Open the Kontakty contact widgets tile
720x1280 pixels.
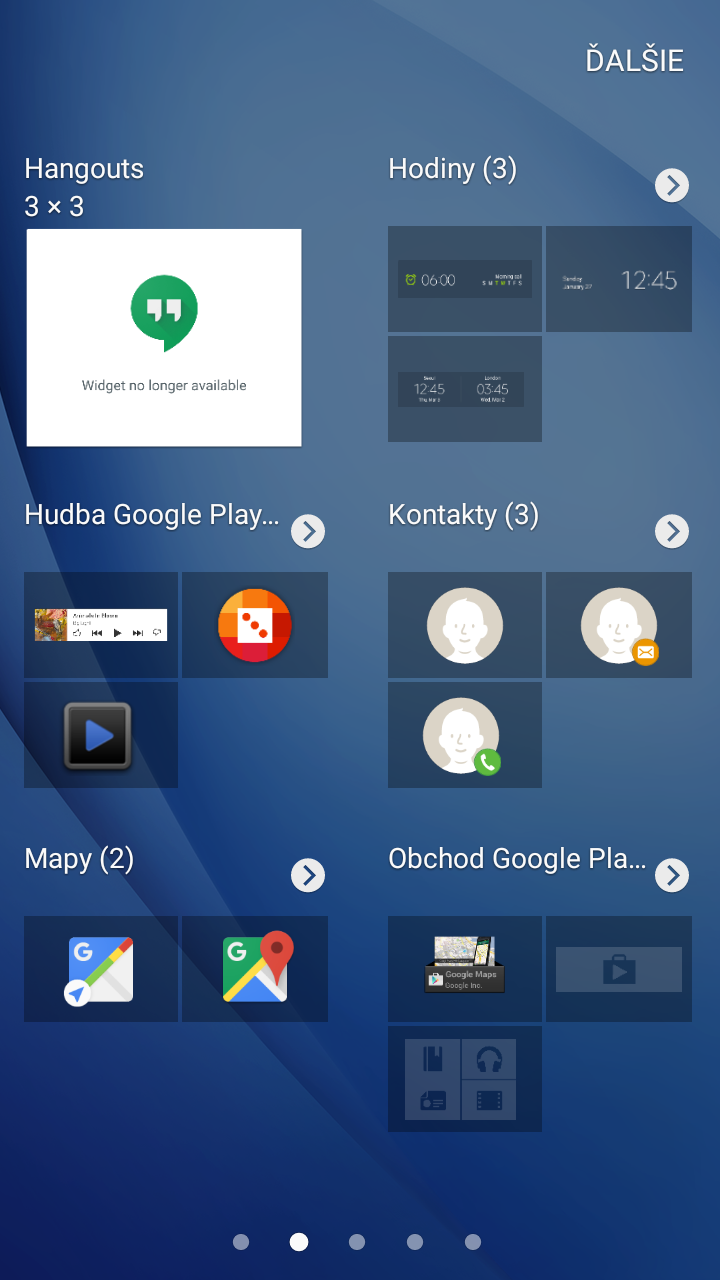tap(540, 680)
